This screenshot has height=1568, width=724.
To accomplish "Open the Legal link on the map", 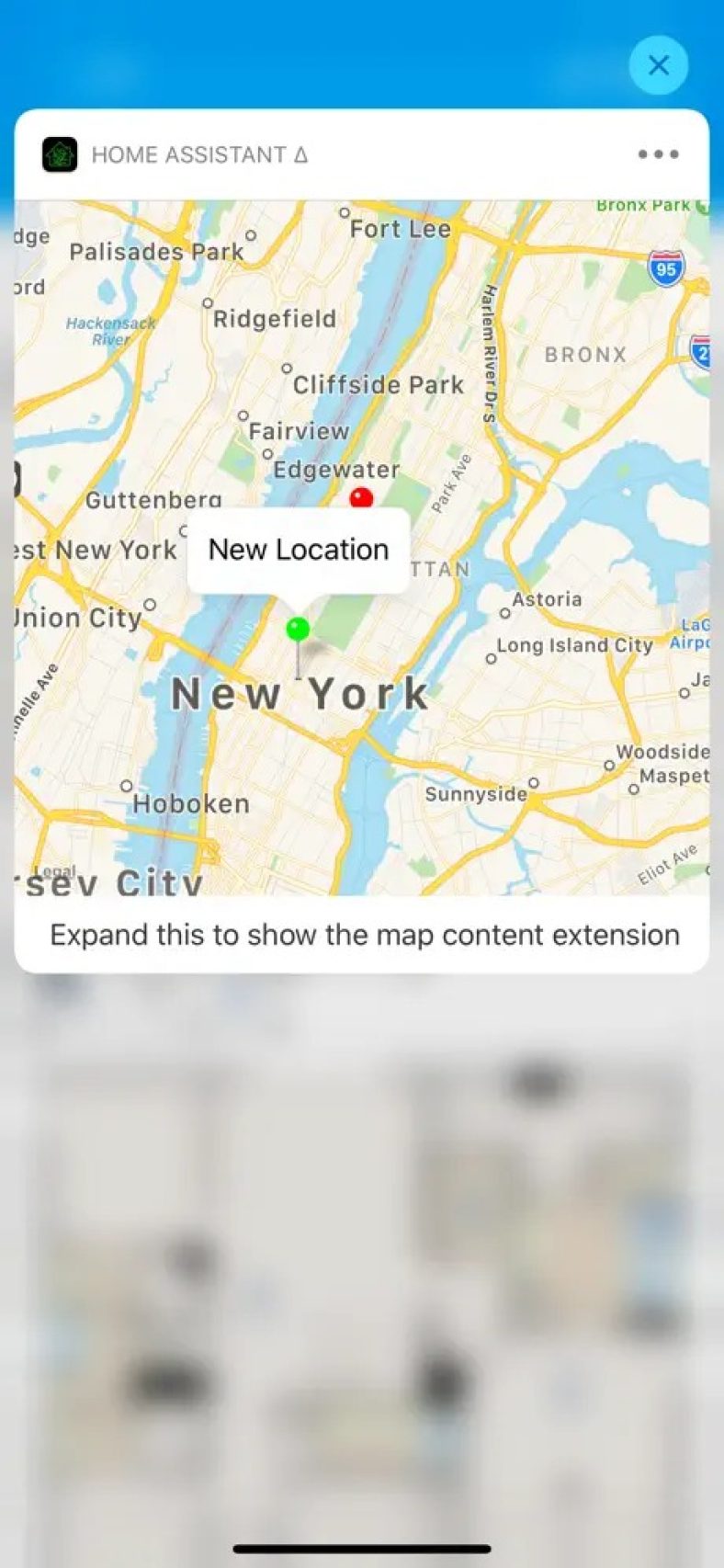I will (x=54, y=870).
